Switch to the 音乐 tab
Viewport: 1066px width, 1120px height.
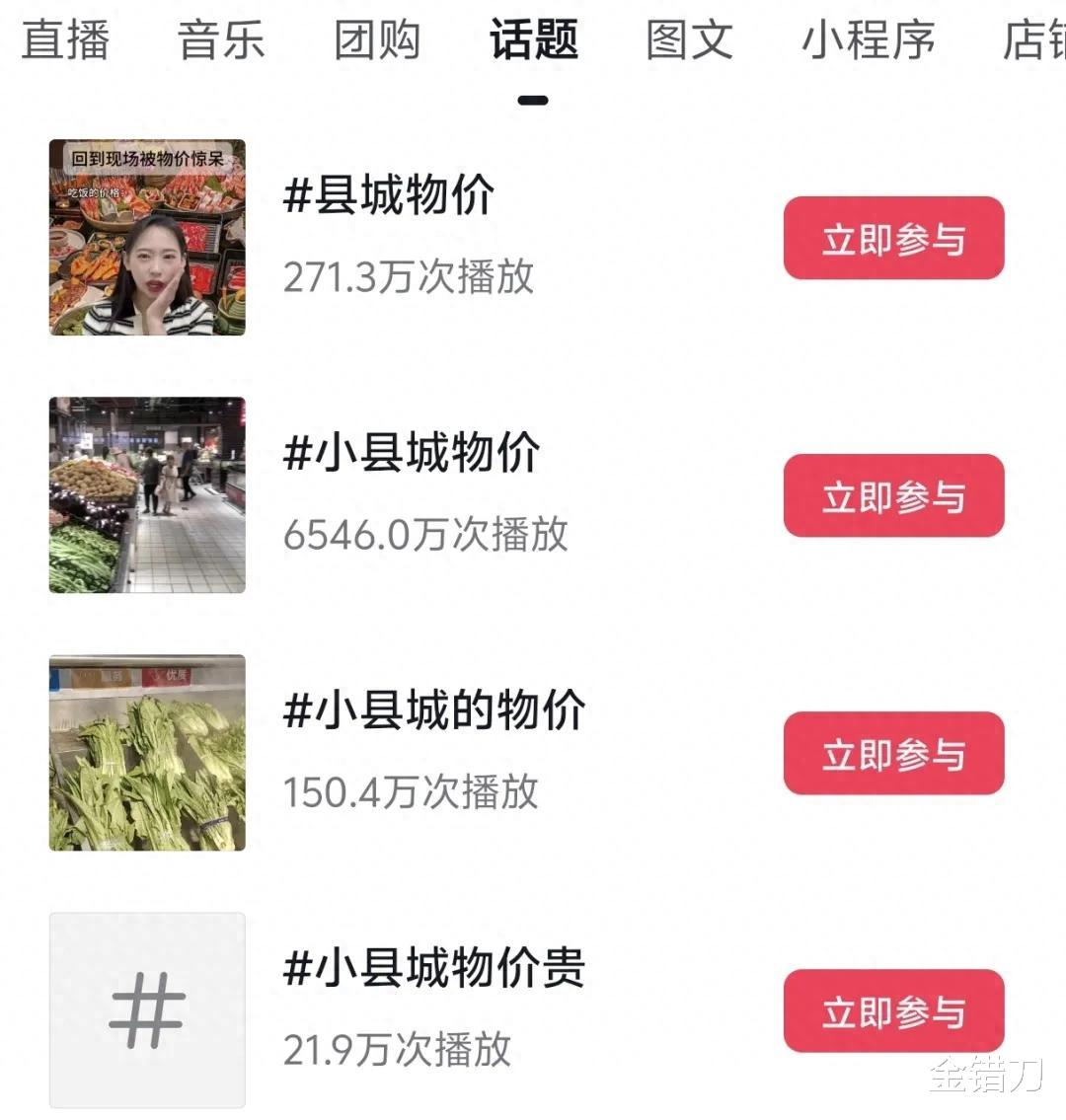click(x=220, y=41)
